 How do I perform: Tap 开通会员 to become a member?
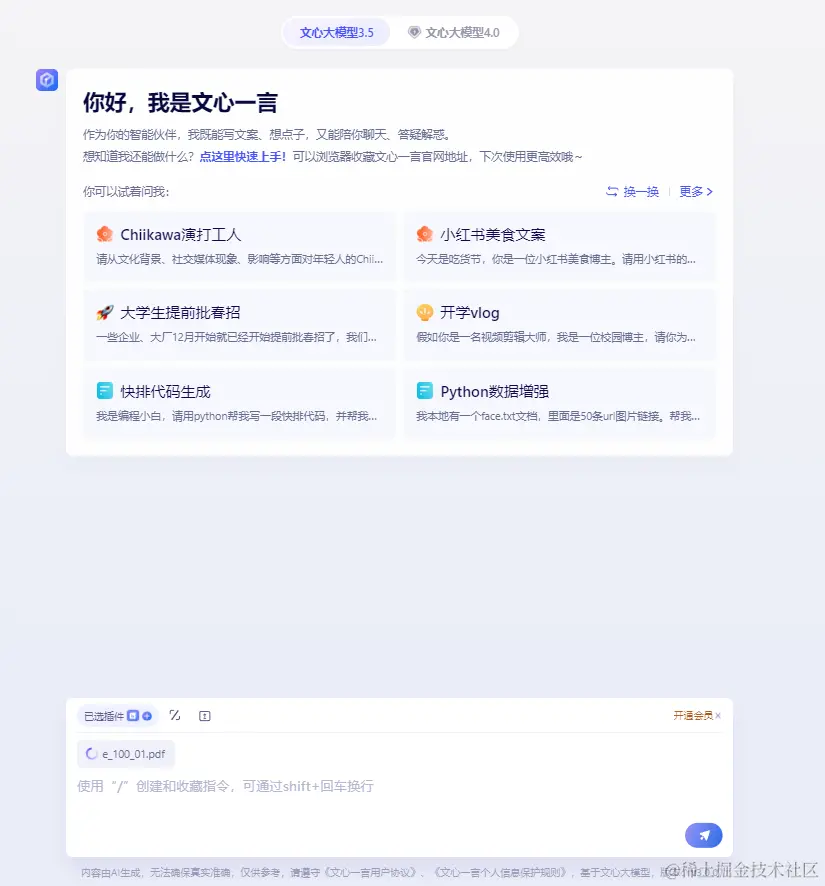click(692, 716)
